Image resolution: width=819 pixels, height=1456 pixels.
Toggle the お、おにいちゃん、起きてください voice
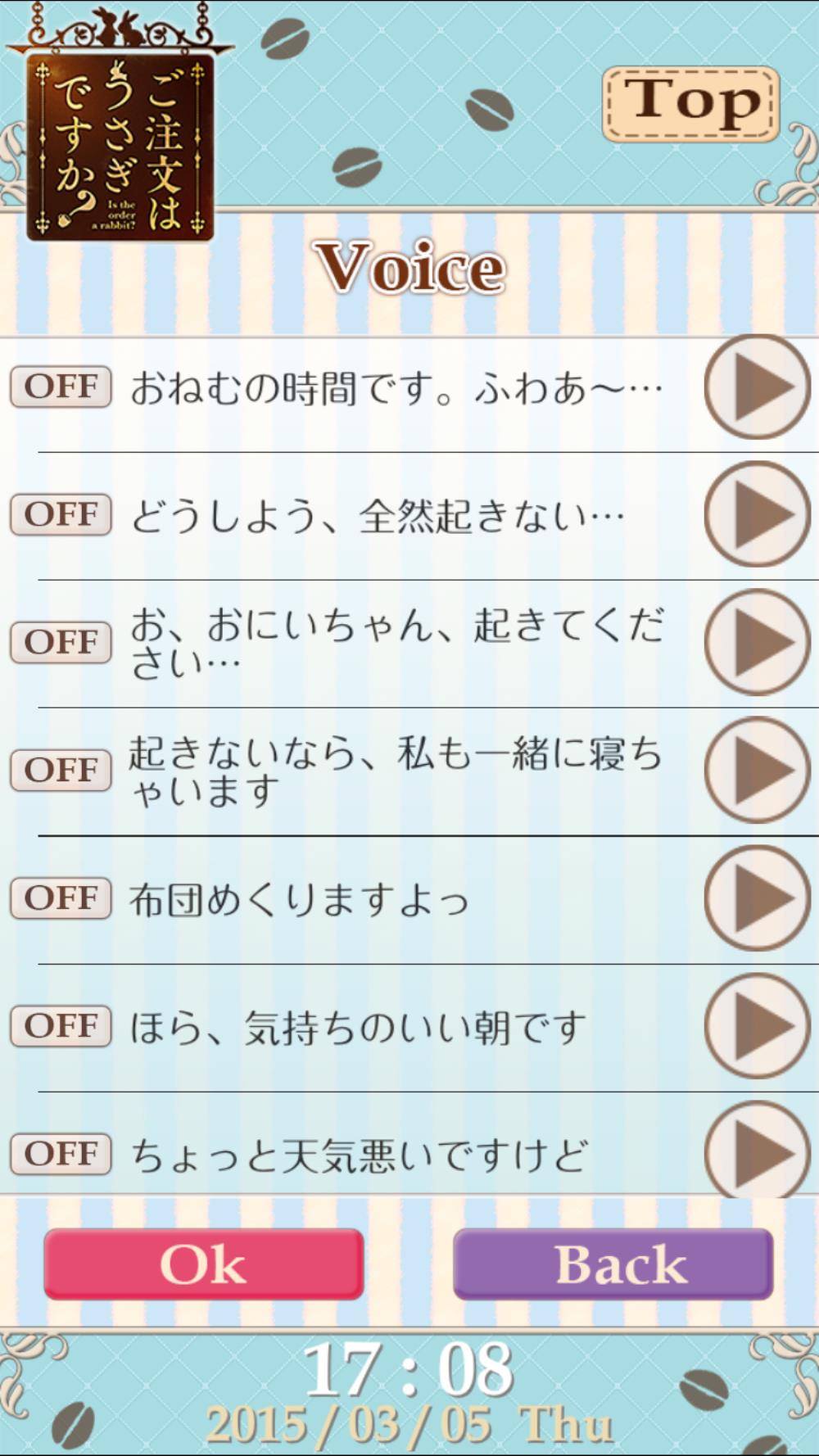(x=61, y=642)
